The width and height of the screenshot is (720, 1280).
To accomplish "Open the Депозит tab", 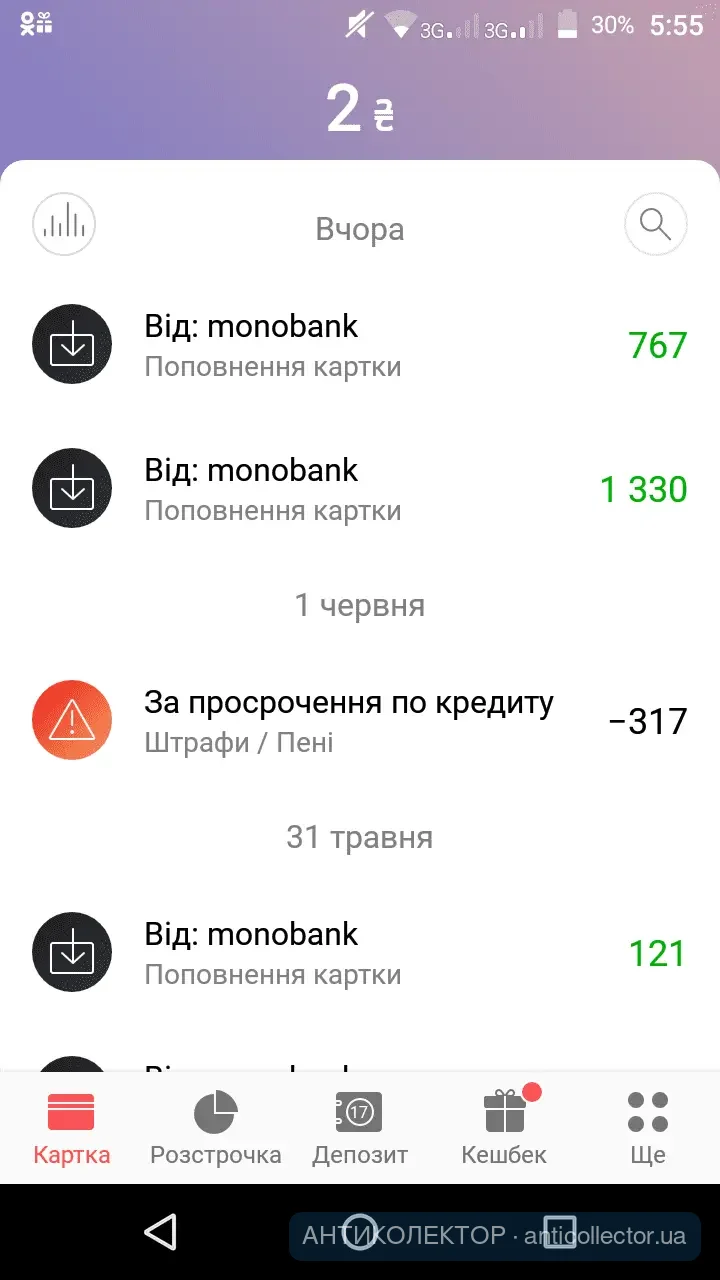I will click(360, 1128).
